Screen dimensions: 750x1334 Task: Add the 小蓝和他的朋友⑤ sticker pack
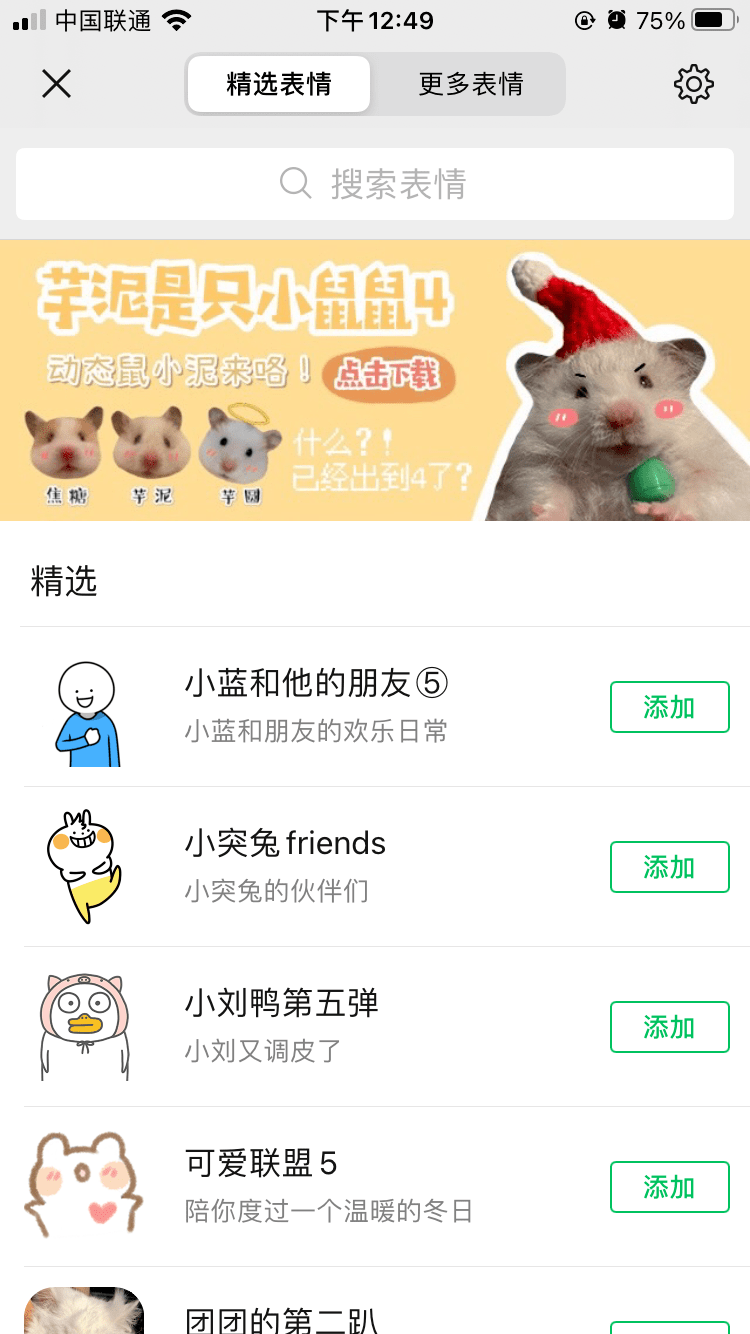coord(669,706)
